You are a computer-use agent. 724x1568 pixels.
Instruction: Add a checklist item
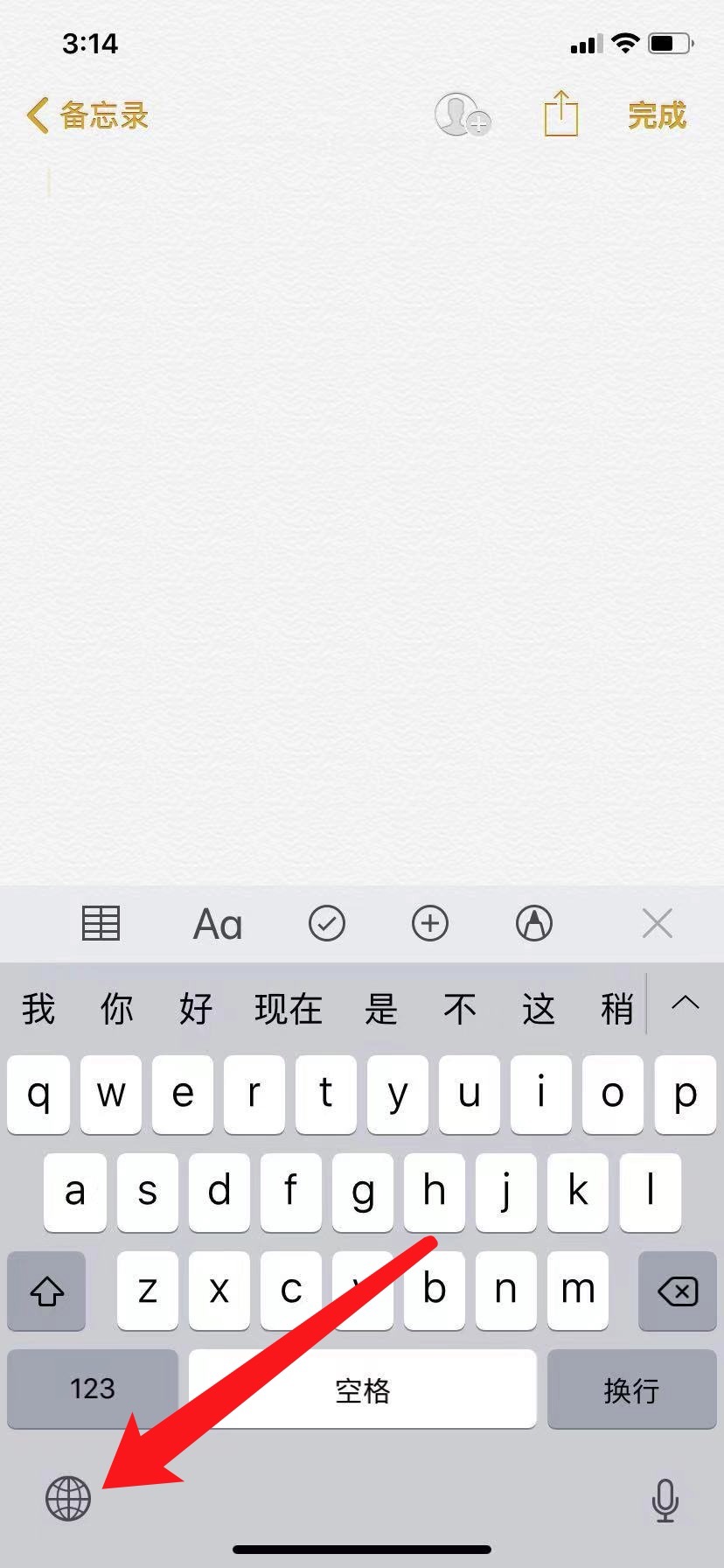click(x=327, y=923)
